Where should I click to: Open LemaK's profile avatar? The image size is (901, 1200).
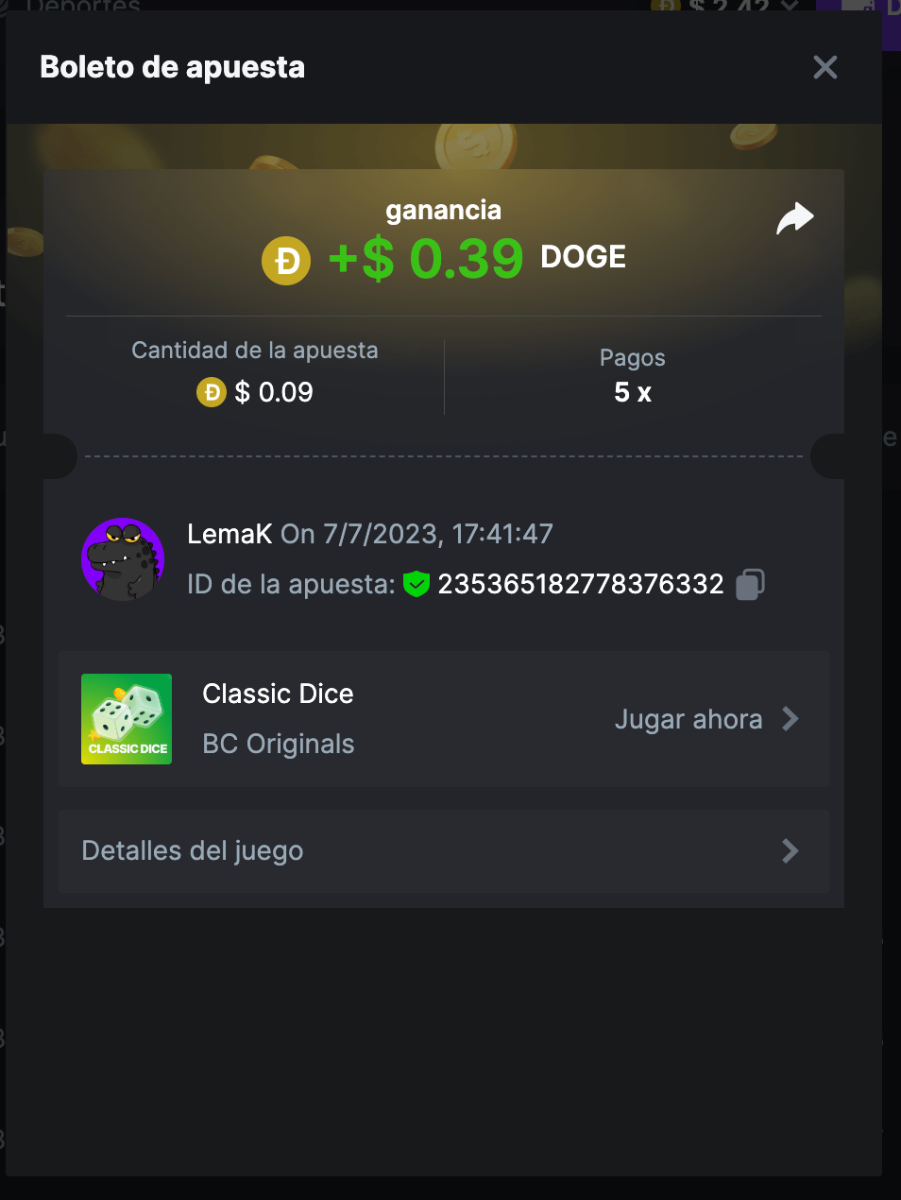(x=122, y=559)
